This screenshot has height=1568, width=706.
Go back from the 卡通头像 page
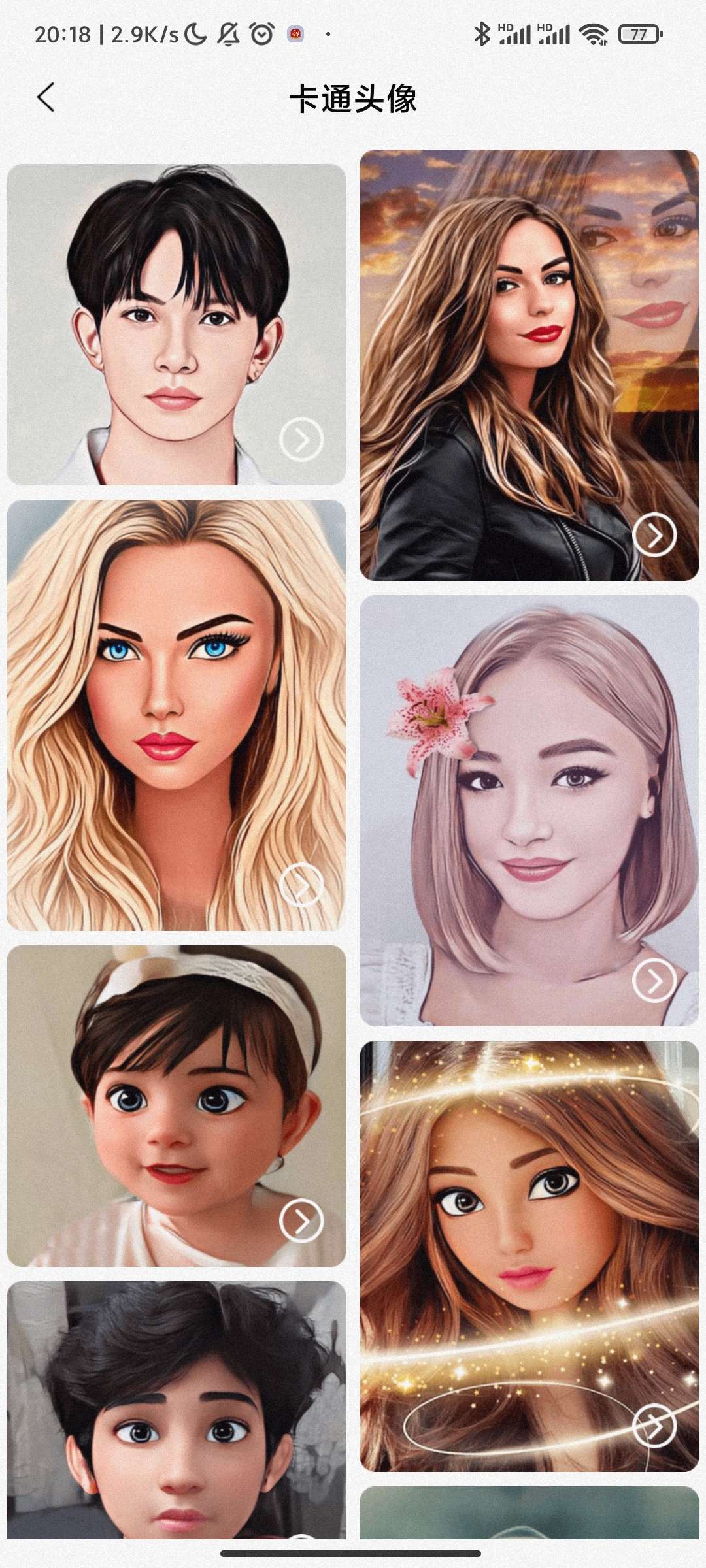click(46, 98)
